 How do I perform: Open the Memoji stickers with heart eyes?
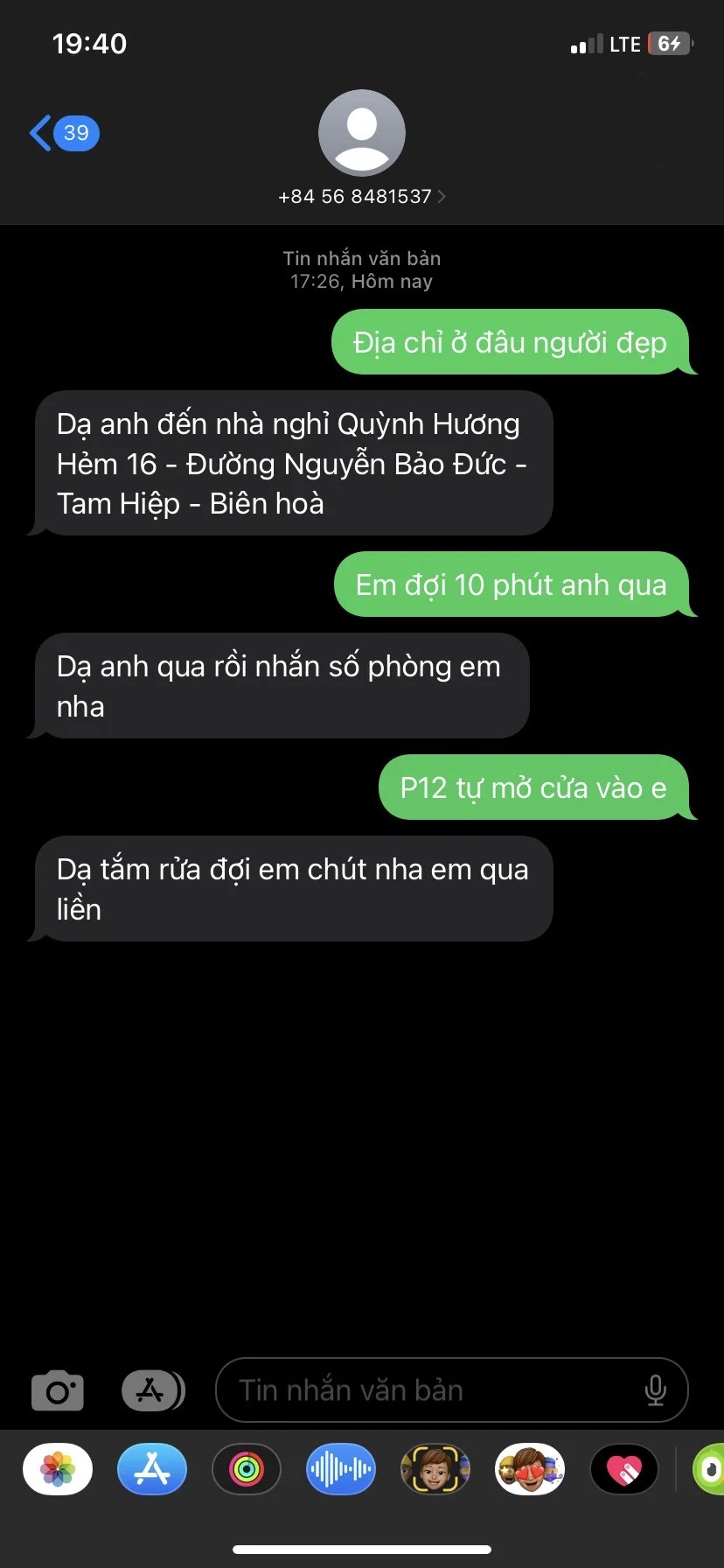(x=530, y=1468)
